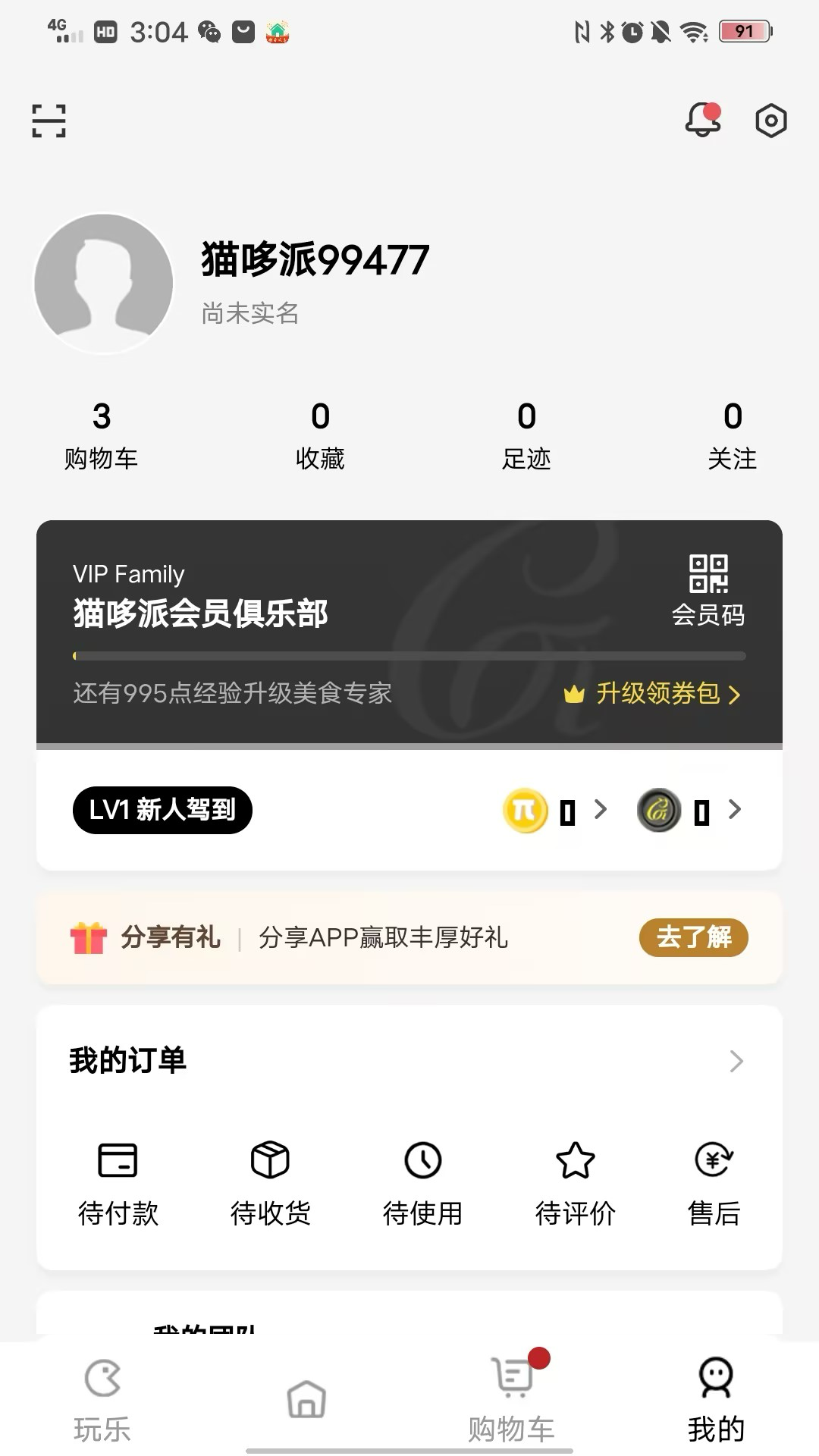Tap 去了解 on the 分享有礼 banner

point(693,938)
